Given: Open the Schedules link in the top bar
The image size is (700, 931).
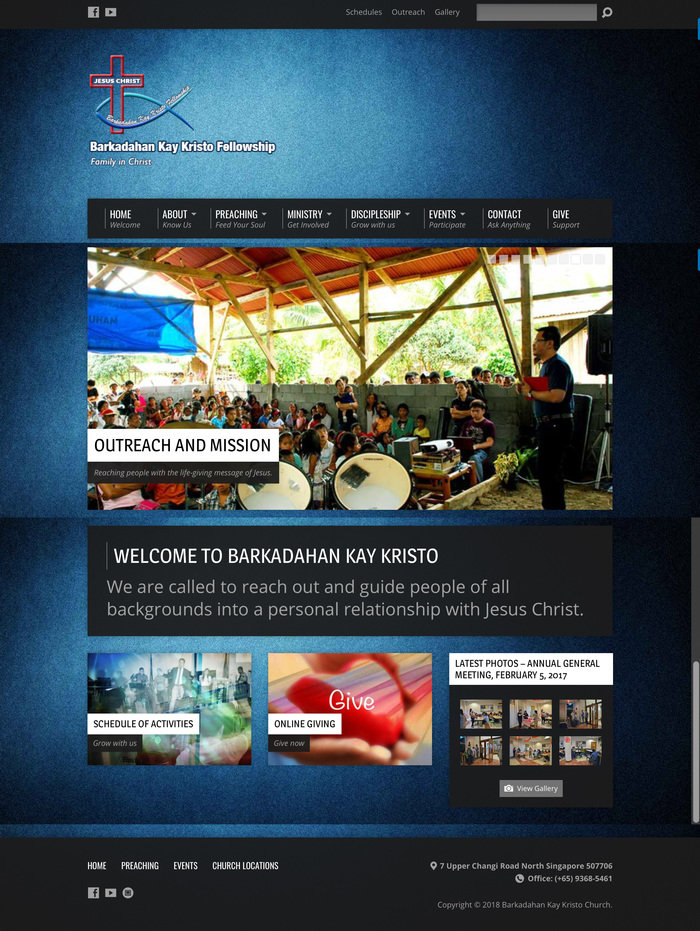Looking at the screenshot, I should click(x=363, y=12).
